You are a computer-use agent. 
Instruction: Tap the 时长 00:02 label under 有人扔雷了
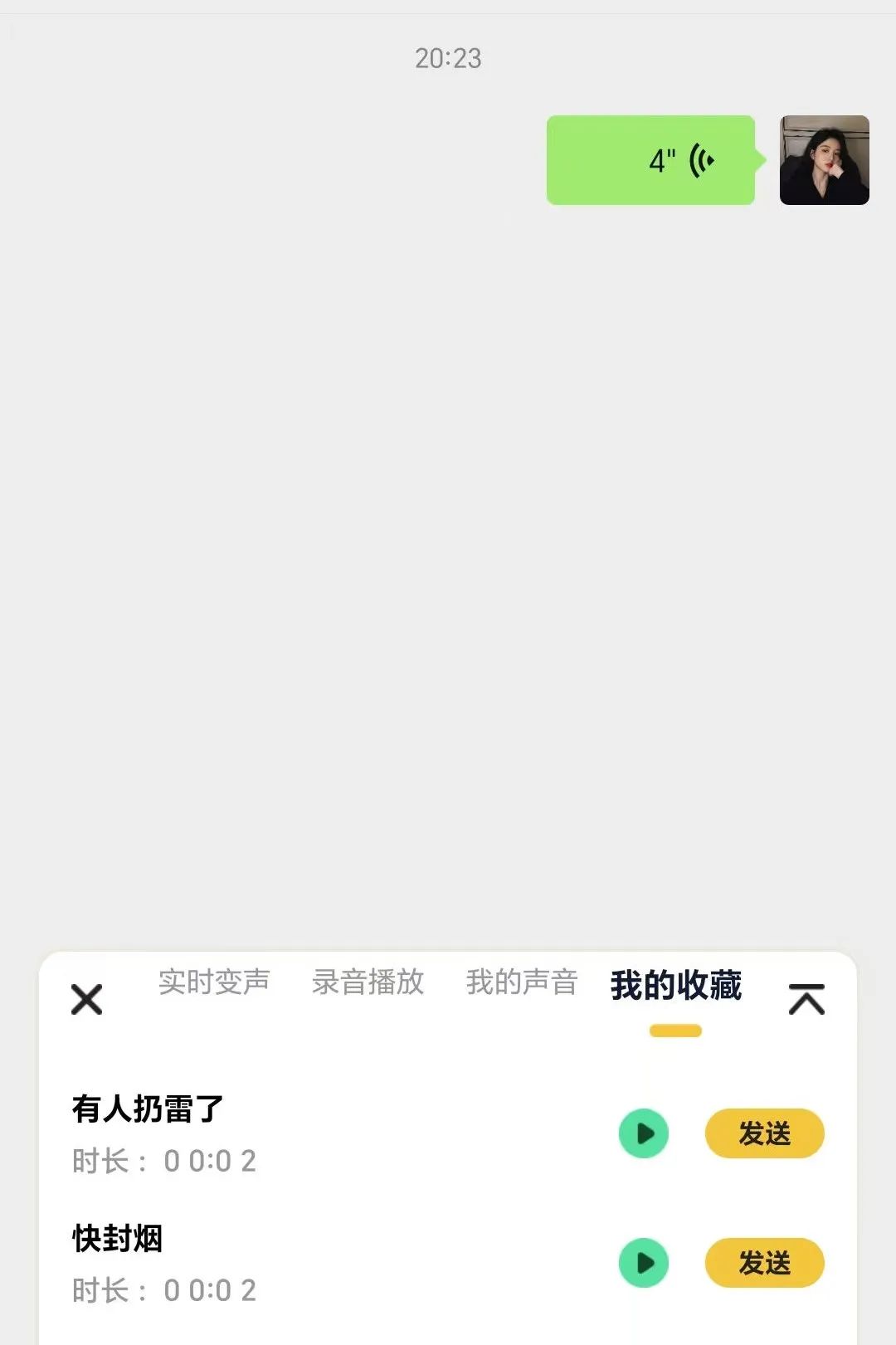163,1163
